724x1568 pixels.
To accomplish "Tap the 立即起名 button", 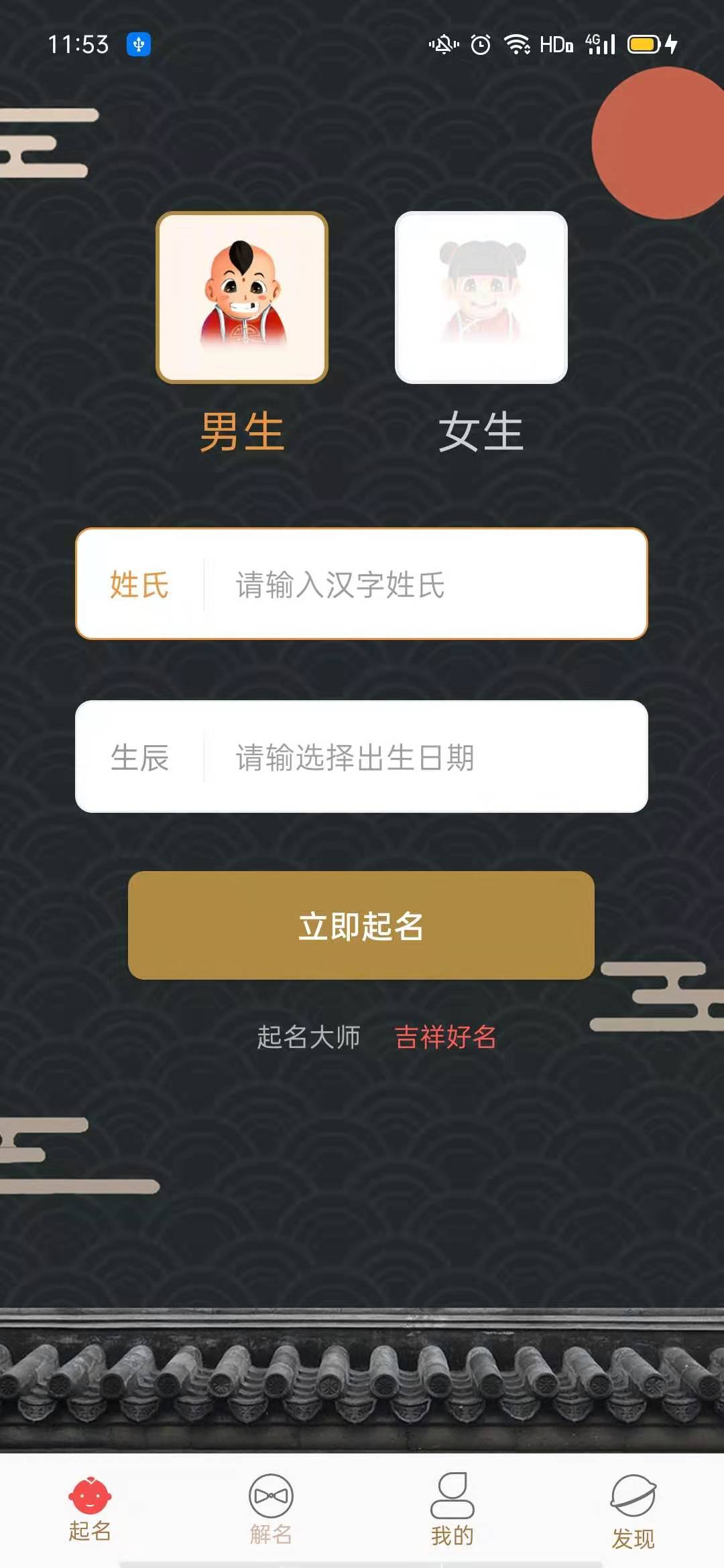I will (361, 925).
